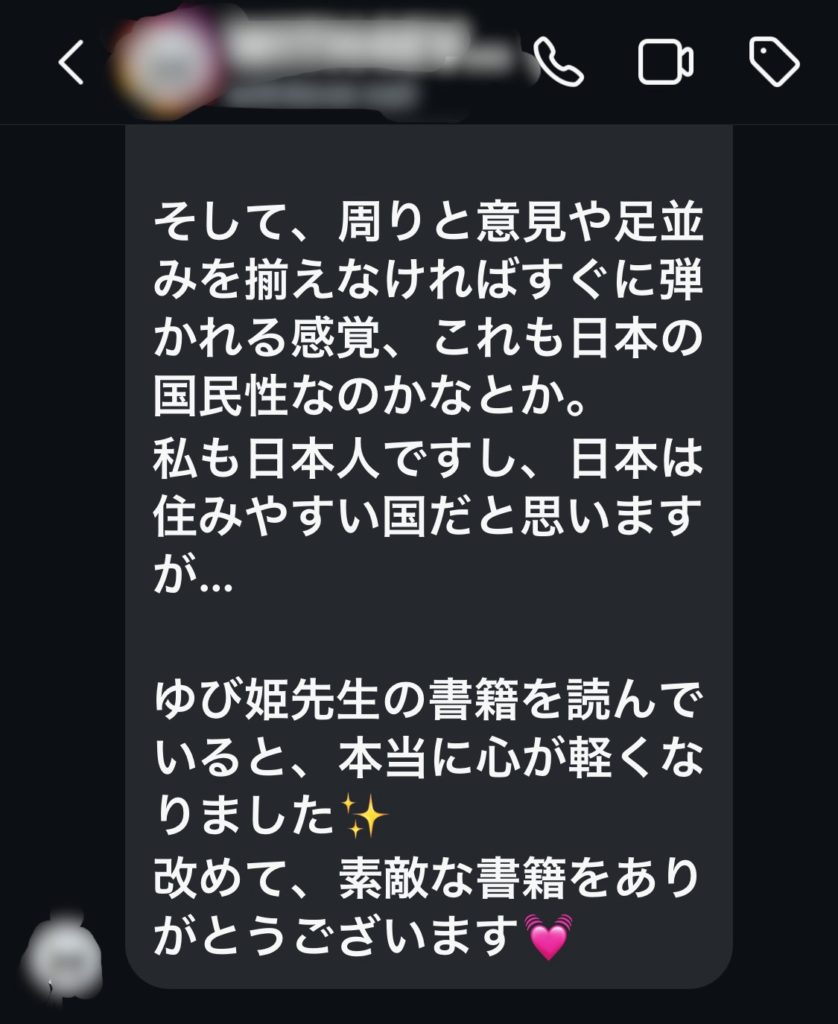Go back to the message list
This screenshot has width=838, height=1024.
(71, 63)
